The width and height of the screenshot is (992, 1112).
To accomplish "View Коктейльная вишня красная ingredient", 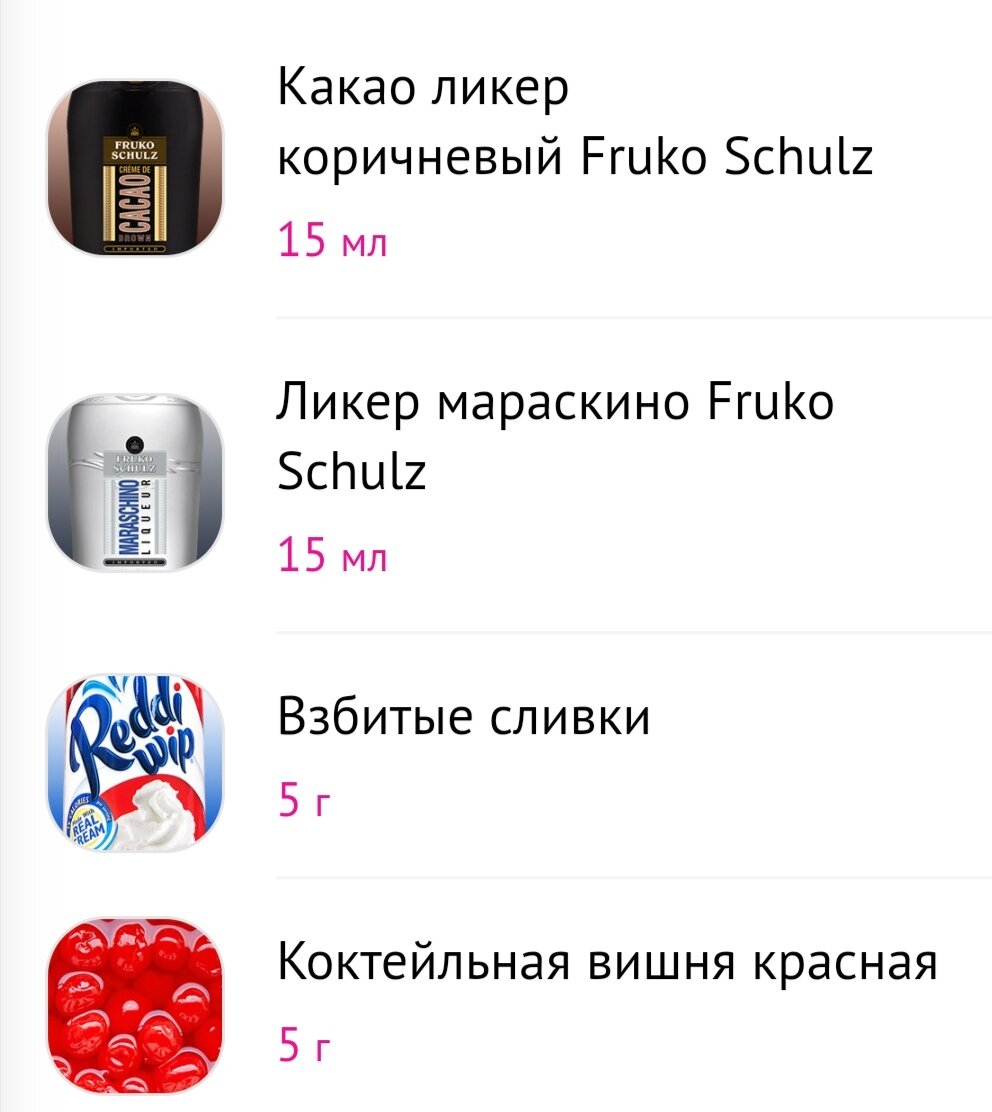I will pyautogui.click(x=607, y=963).
